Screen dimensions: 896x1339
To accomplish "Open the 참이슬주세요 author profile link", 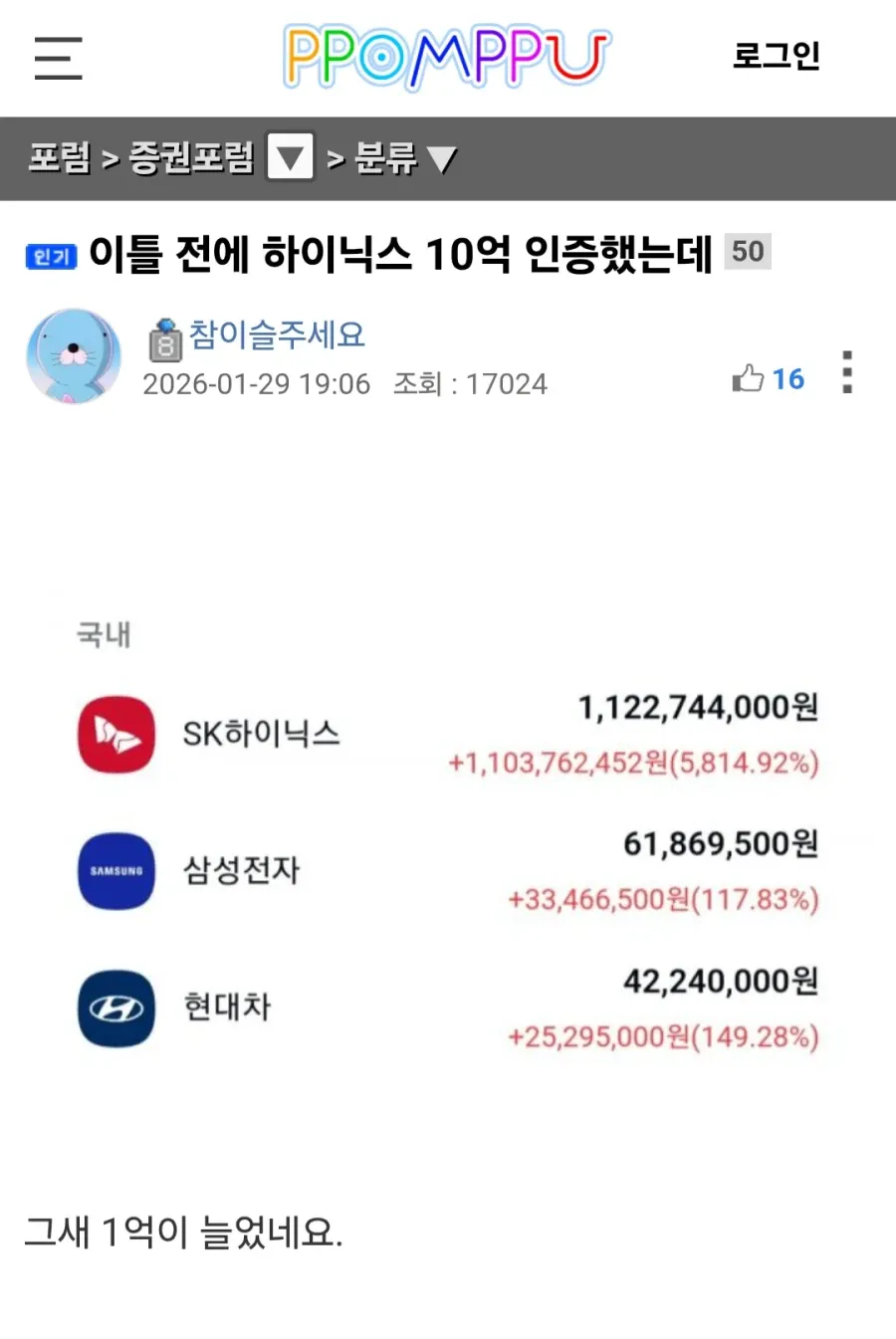I will click(x=277, y=336).
